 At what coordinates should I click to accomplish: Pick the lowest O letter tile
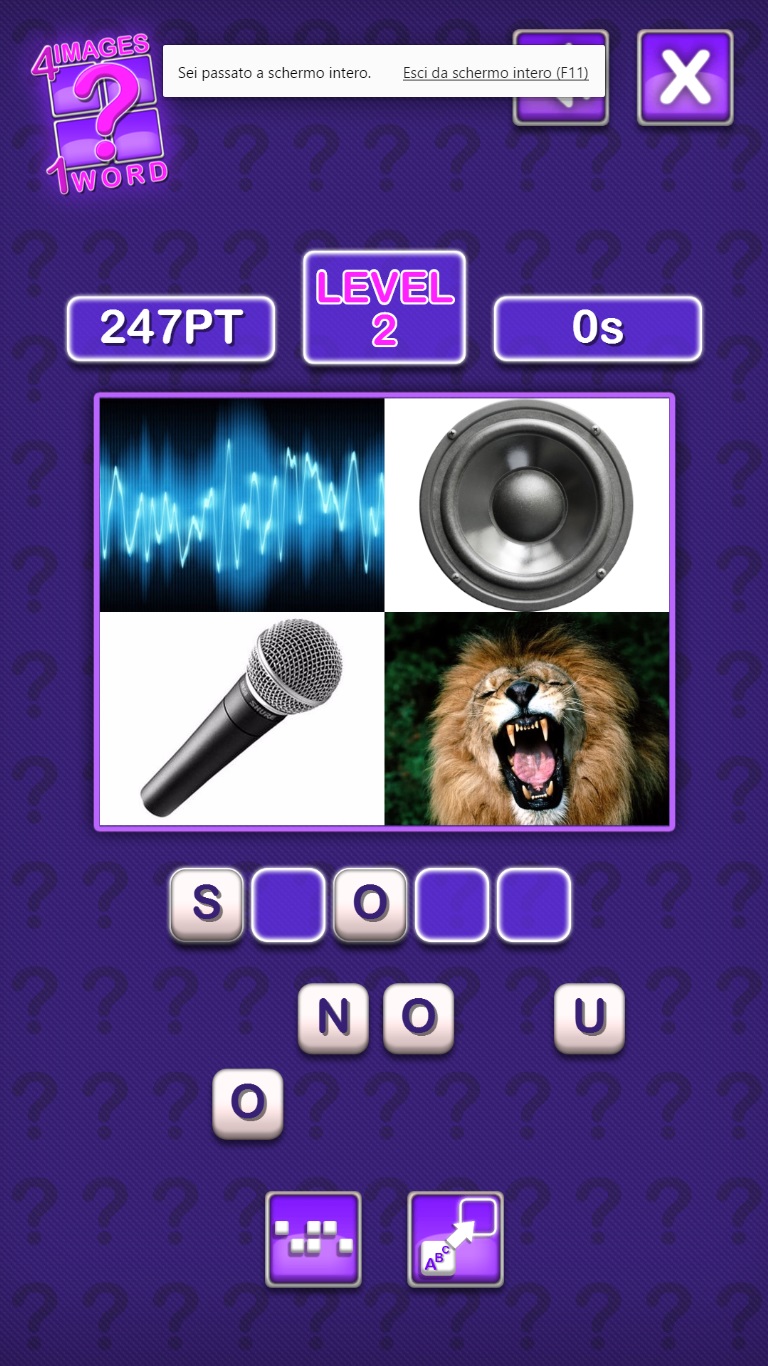pyautogui.click(x=248, y=1103)
